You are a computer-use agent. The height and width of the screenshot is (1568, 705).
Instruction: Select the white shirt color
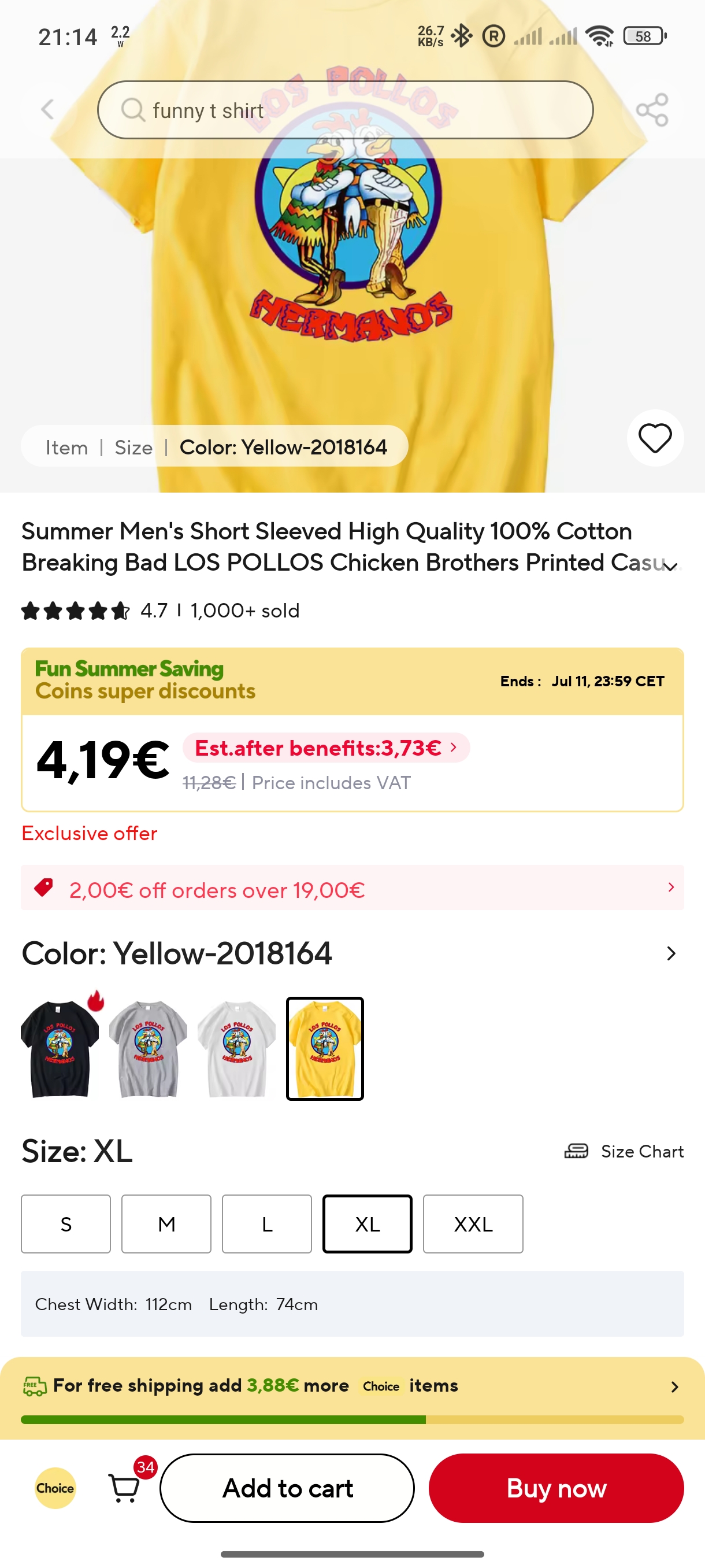click(x=236, y=1048)
